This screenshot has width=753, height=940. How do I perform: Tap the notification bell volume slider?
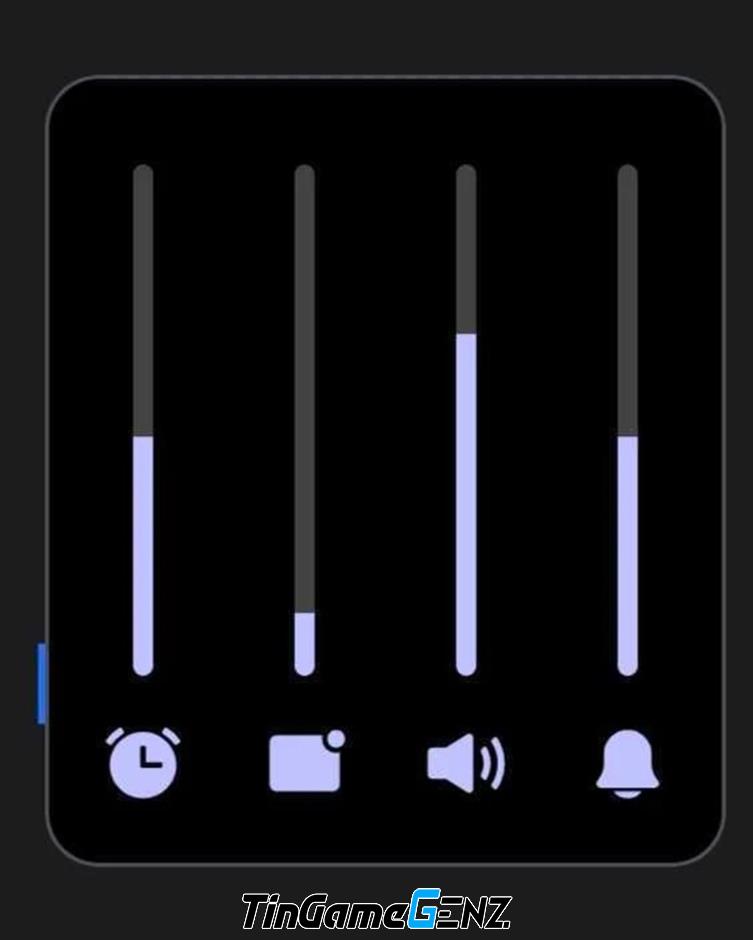tap(627, 420)
